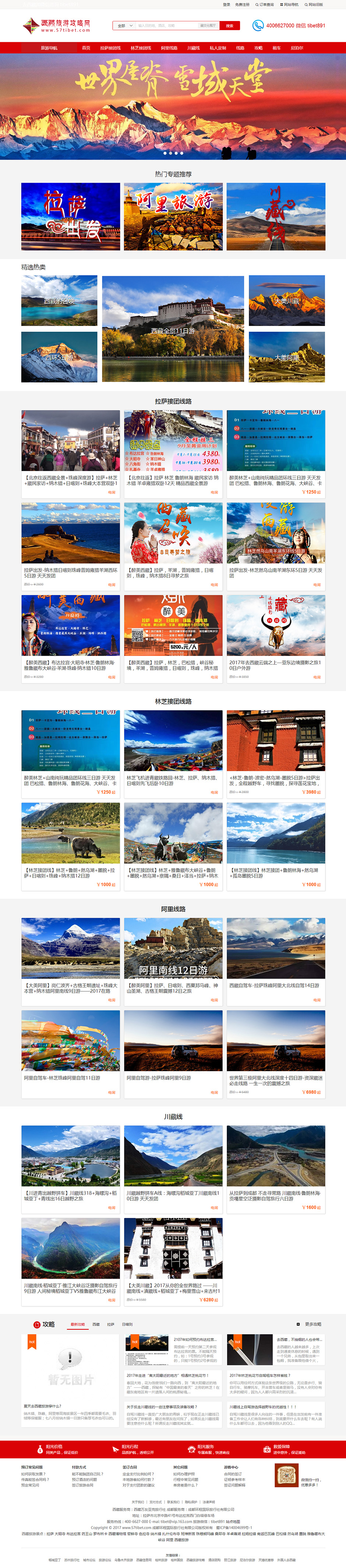Open the 西环5日游 hot tile

(59, 357)
